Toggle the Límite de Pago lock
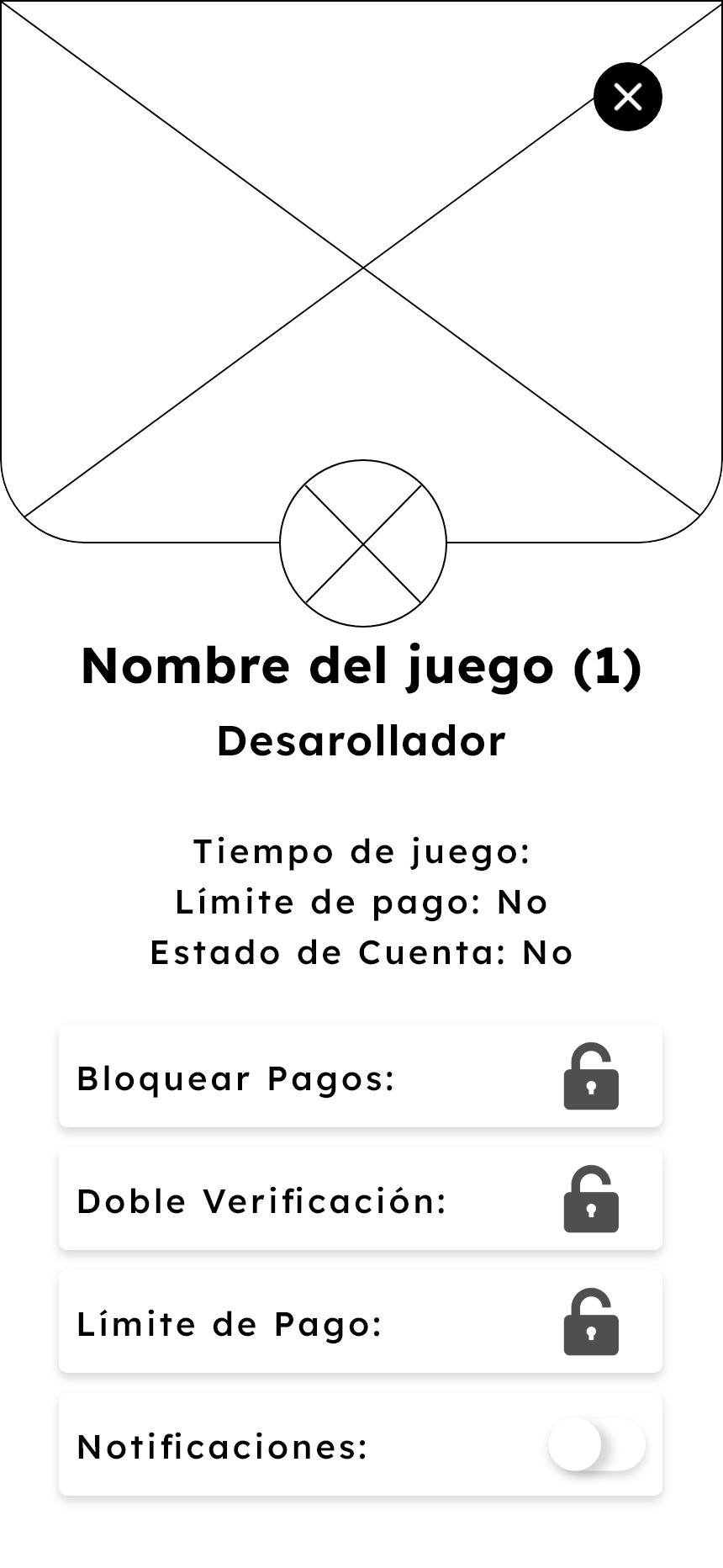The width and height of the screenshot is (723, 1568). tap(591, 1322)
